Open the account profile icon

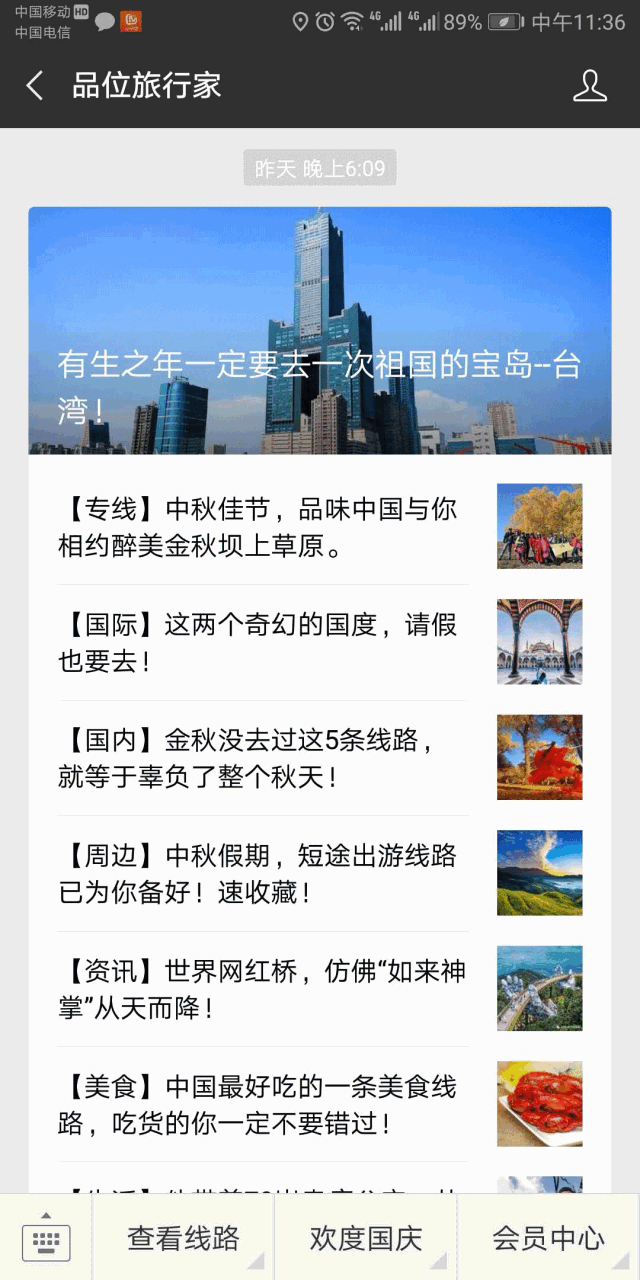(590, 86)
